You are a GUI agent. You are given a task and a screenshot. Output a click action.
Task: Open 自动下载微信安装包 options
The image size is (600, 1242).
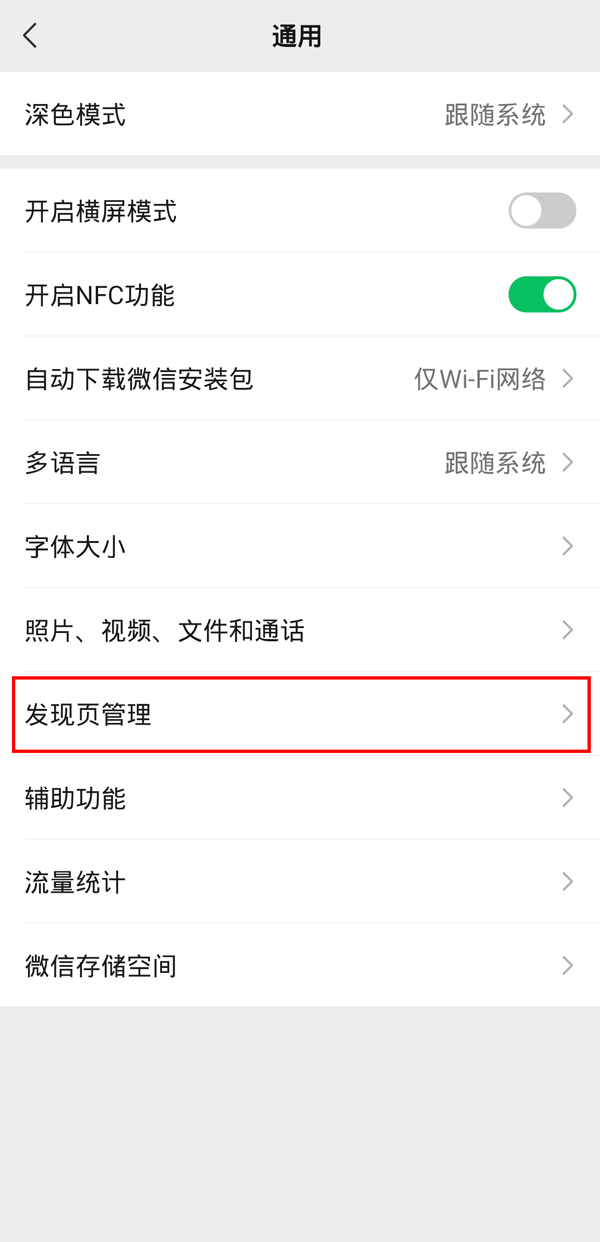coord(300,379)
